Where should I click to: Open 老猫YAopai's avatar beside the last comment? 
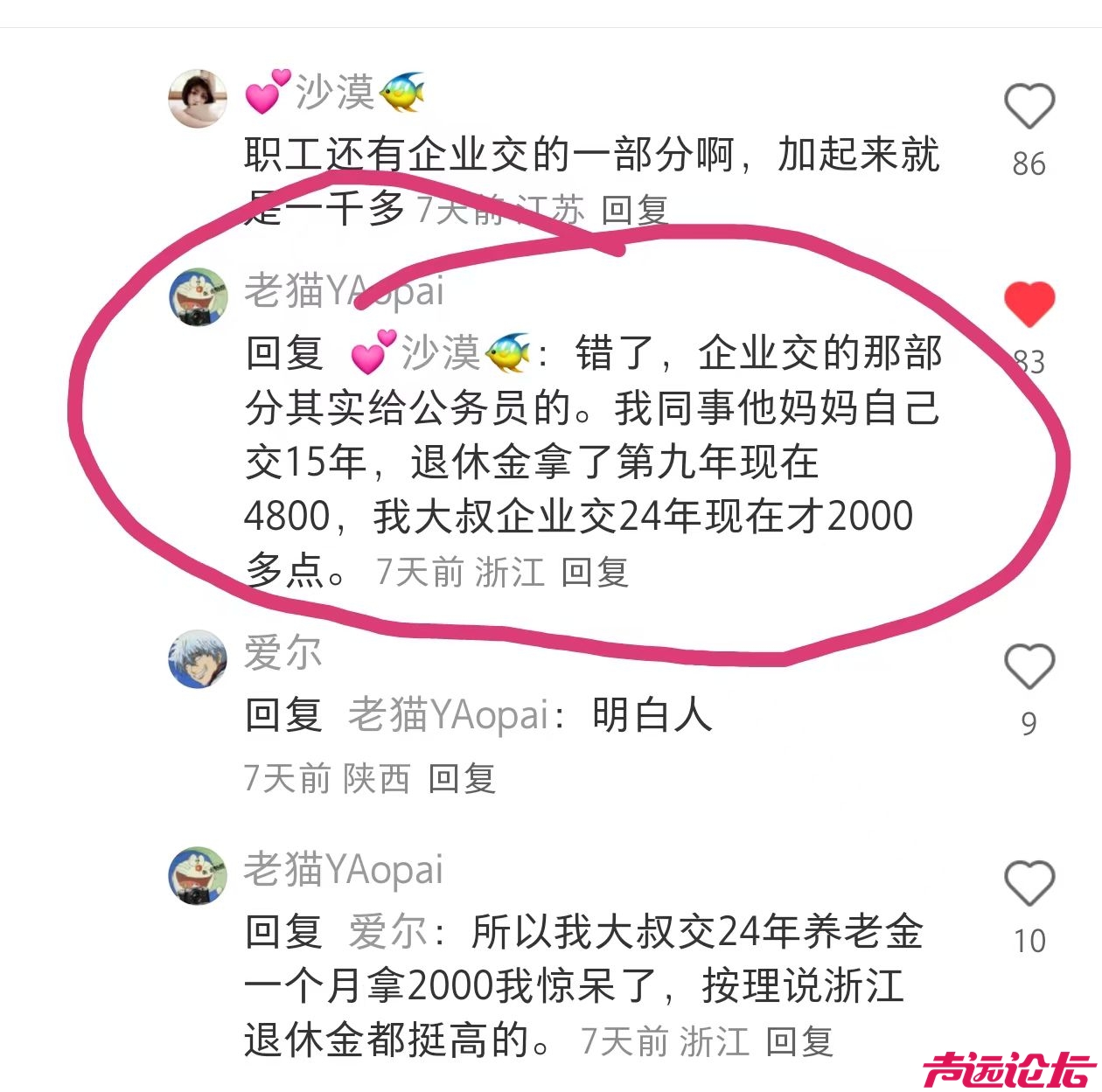click(198, 874)
